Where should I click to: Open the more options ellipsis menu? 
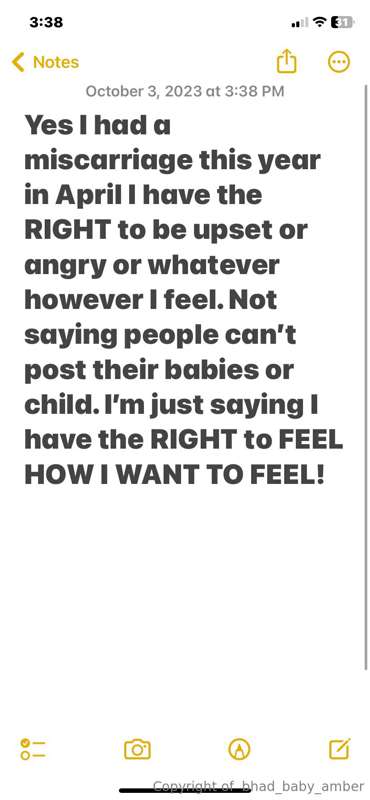[x=338, y=62]
